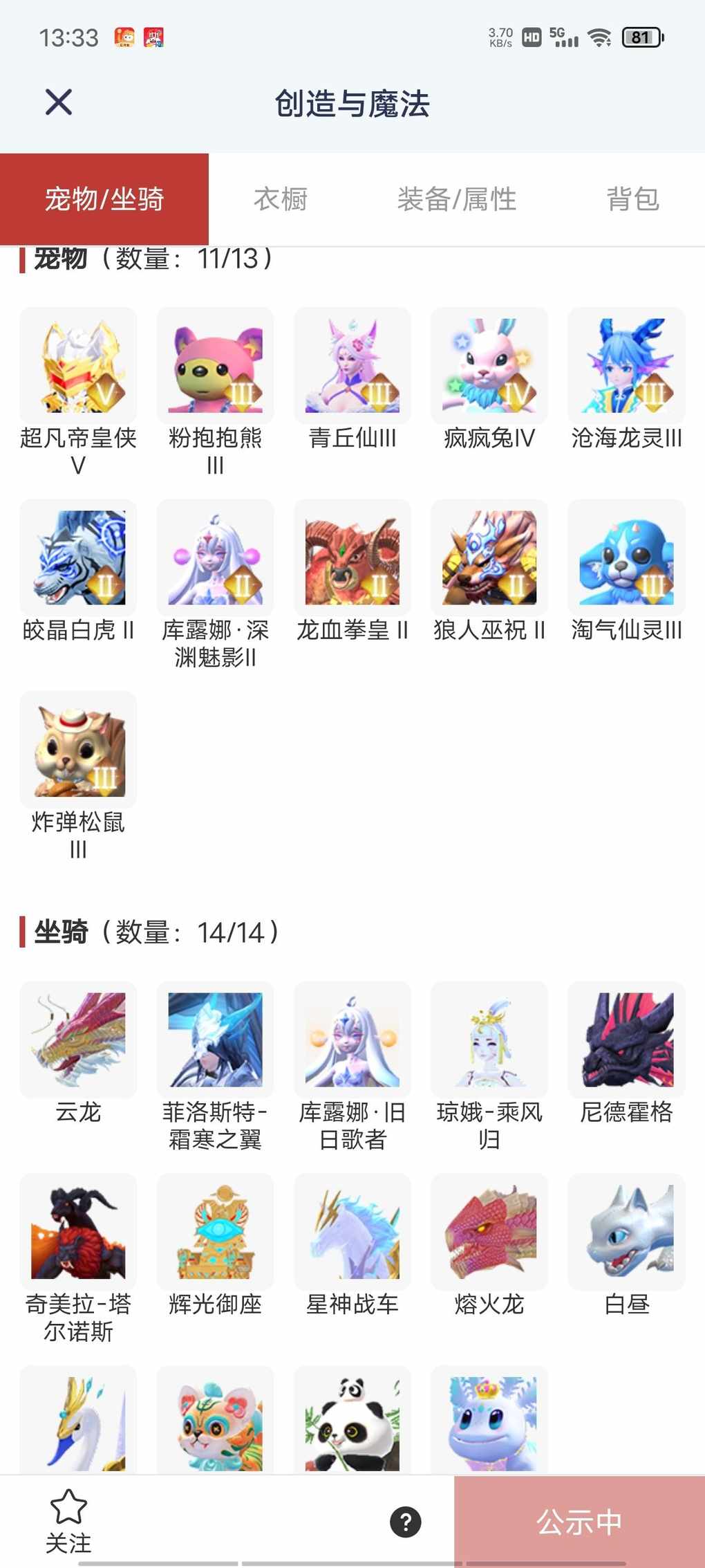Open 沧海龙灵III pet tile
This screenshot has width=705, height=1568.
(626, 366)
